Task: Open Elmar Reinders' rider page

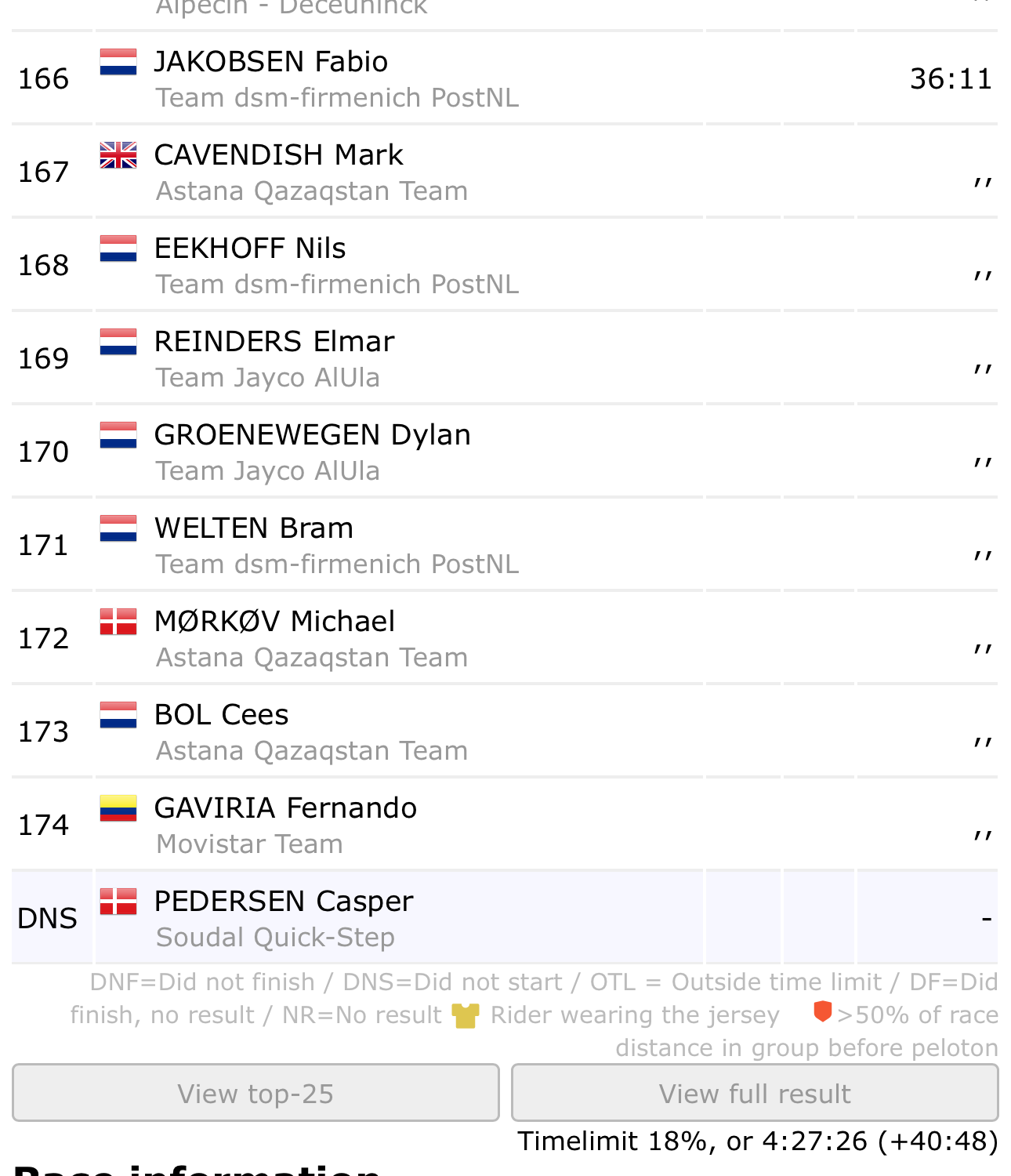Action: (x=274, y=342)
